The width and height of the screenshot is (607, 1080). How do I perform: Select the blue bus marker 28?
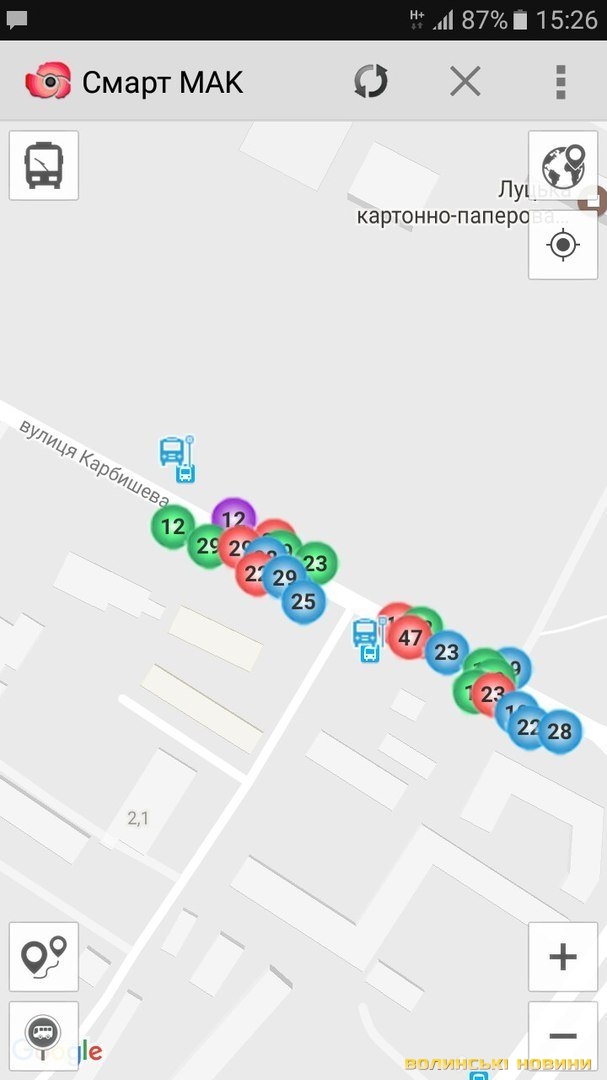pos(559,731)
